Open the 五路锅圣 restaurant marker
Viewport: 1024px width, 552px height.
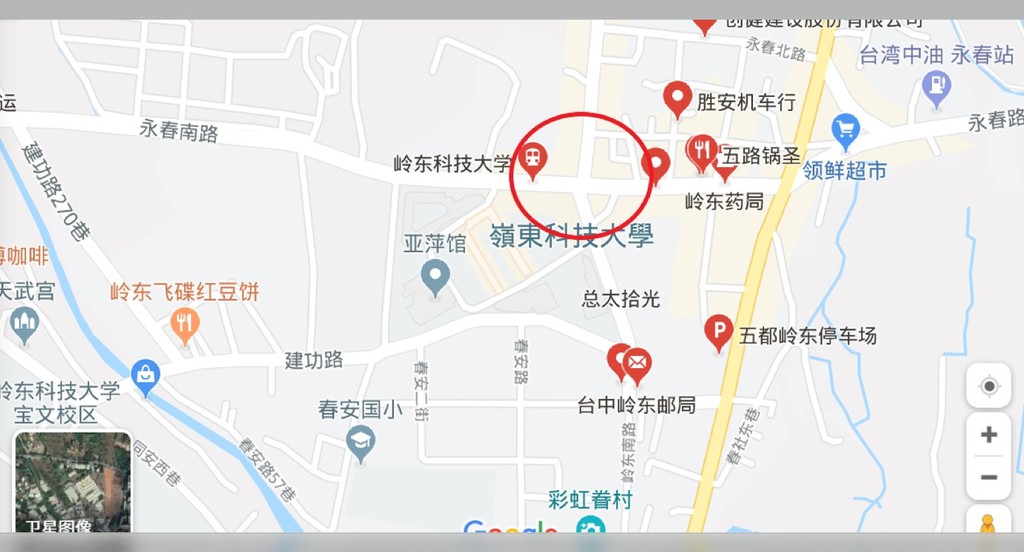tap(702, 152)
